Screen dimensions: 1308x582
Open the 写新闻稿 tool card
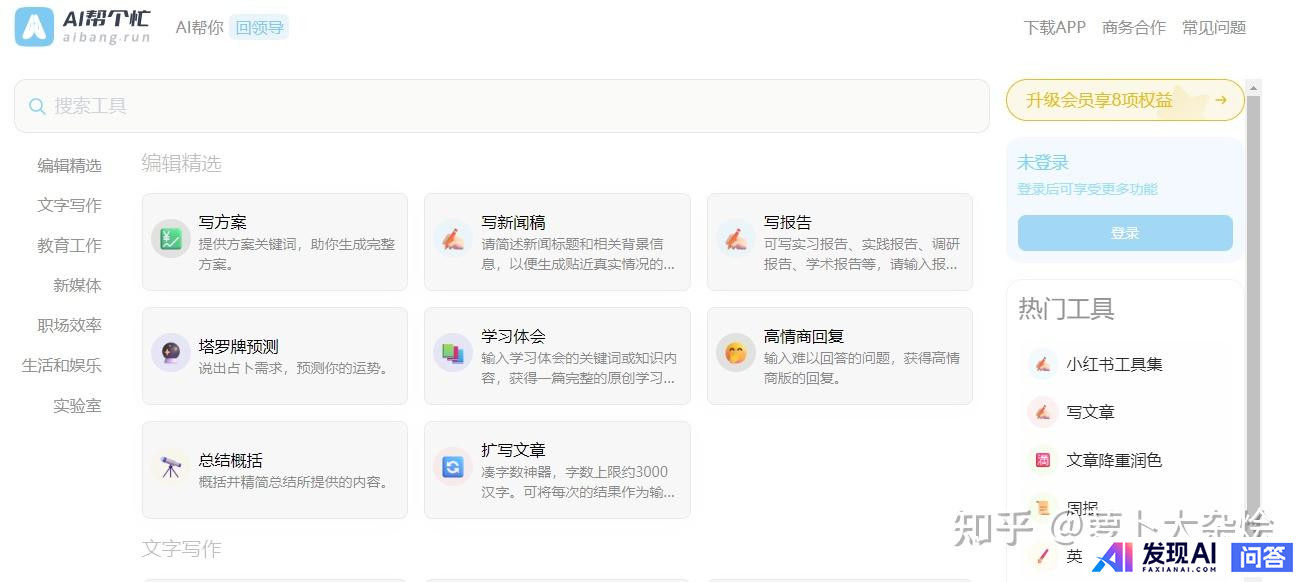[x=557, y=242]
